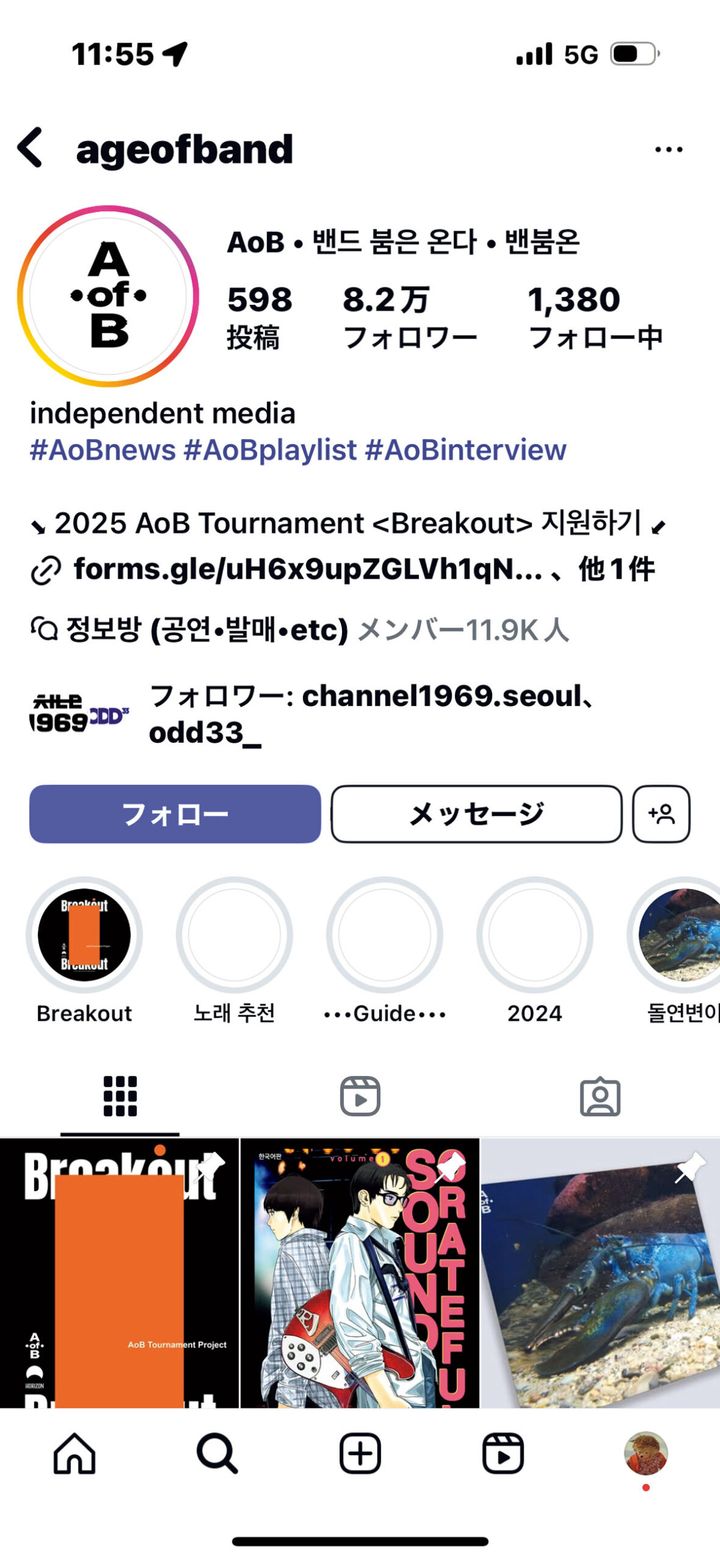Send a message via メッセージ button
This screenshot has height=1561, width=720.
click(x=476, y=814)
